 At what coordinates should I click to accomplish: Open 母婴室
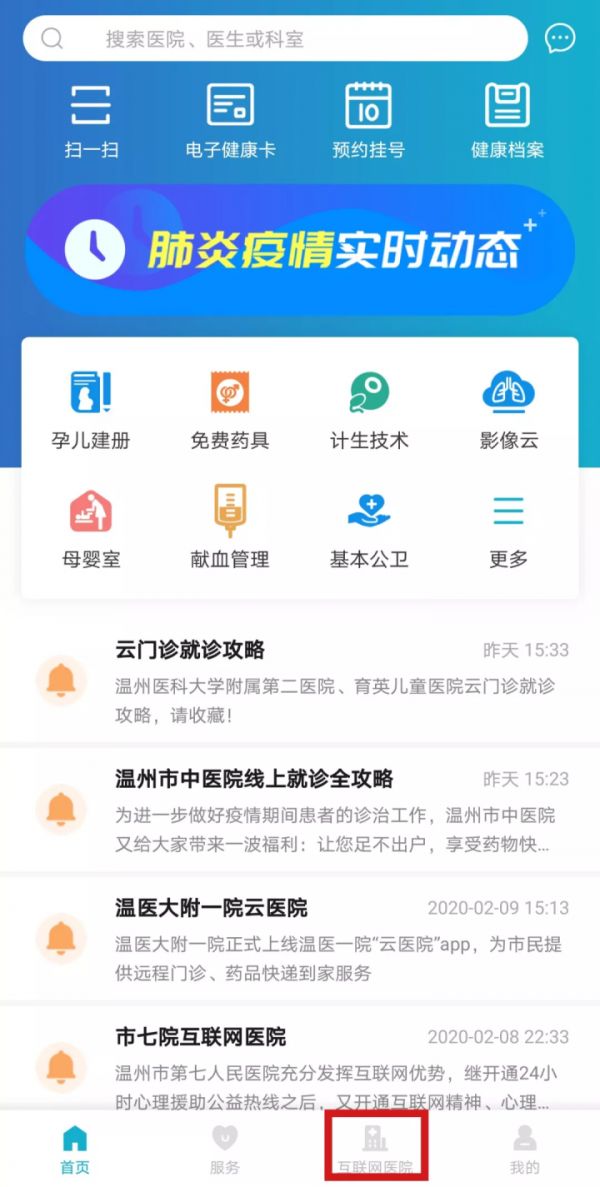pos(91,527)
